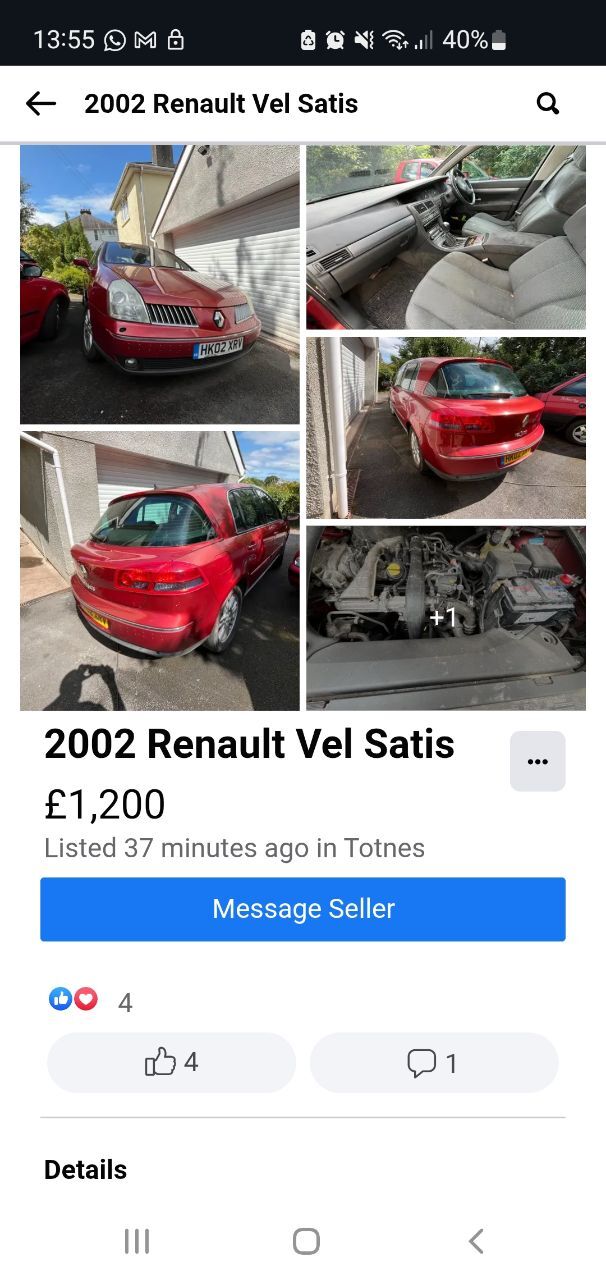View the rear photo beside the garage
The image size is (606, 1280).
pyautogui.click(x=446, y=427)
